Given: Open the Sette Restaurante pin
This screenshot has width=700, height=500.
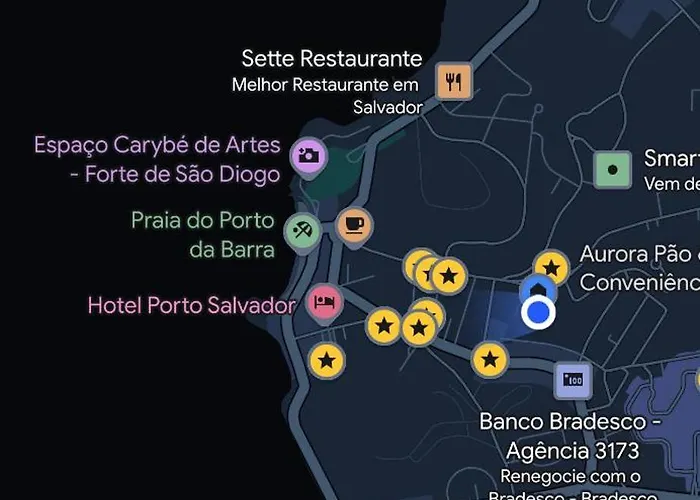Looking at the screenshot, I should coord(454,82).
